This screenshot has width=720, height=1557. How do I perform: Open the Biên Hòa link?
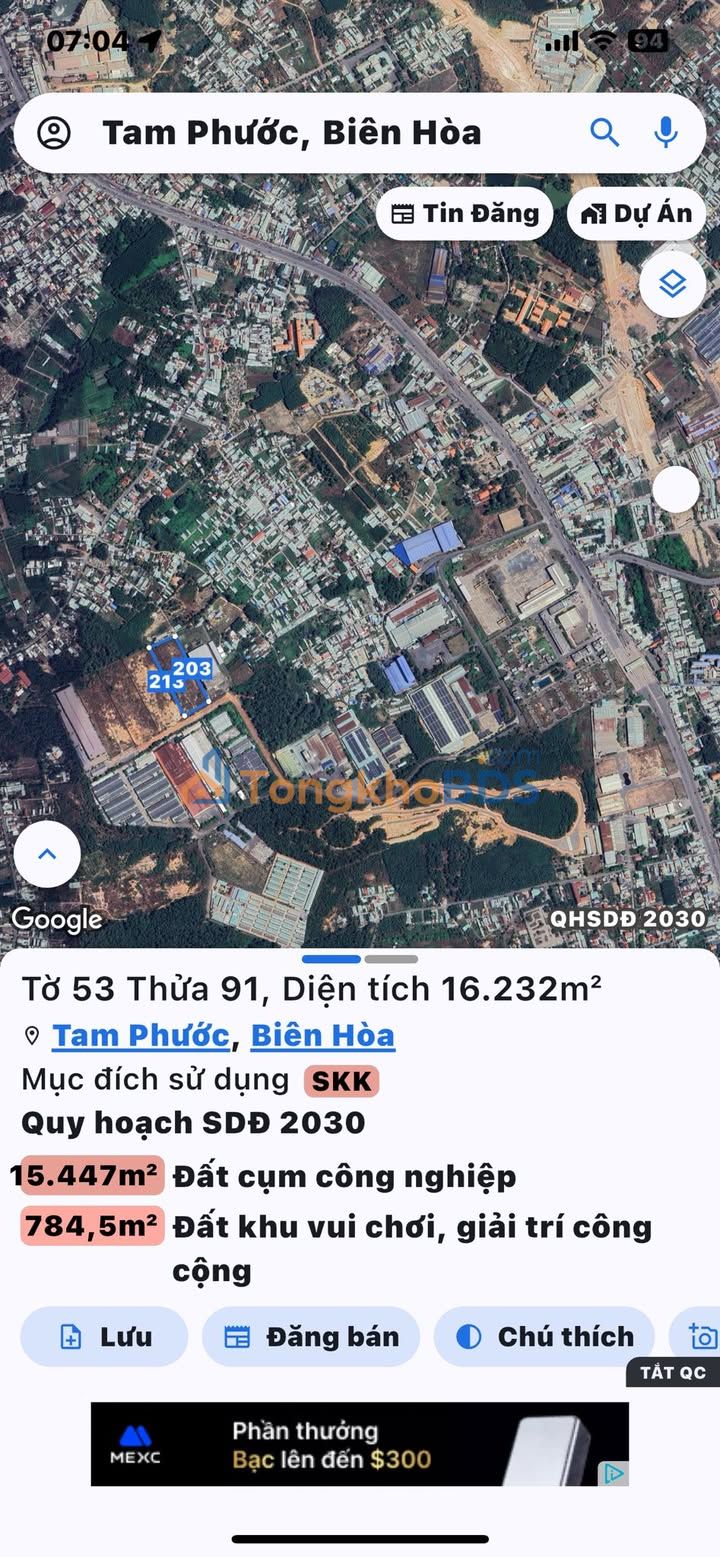tap(322, 1035)
